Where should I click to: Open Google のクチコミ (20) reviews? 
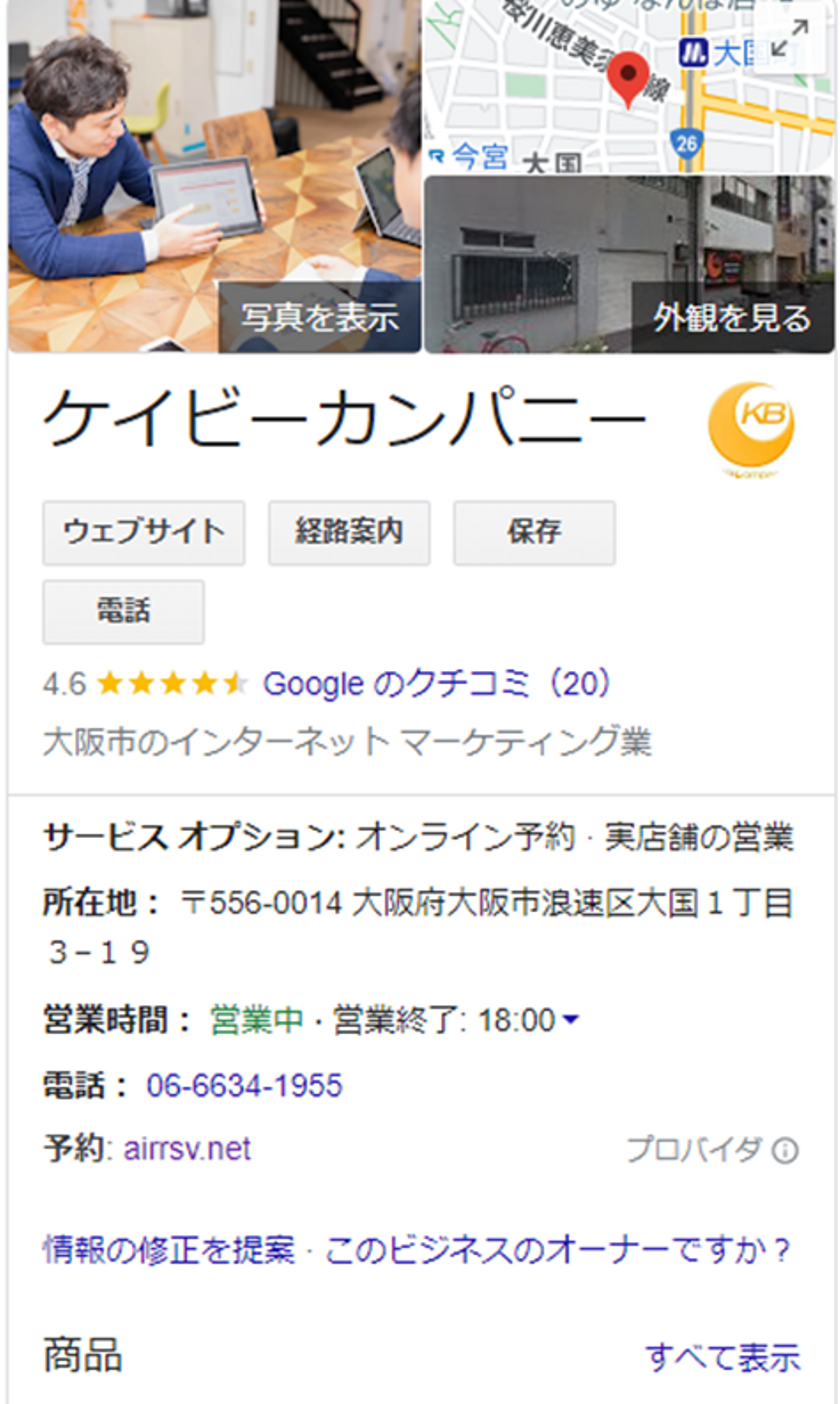point(436,683)
